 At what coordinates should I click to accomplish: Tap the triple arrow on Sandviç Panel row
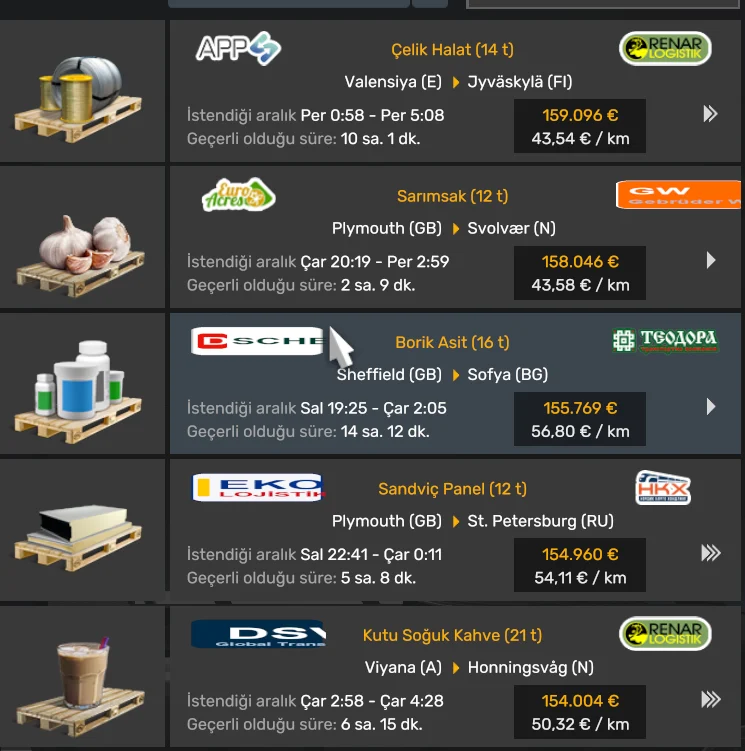(x=711, y=553)
